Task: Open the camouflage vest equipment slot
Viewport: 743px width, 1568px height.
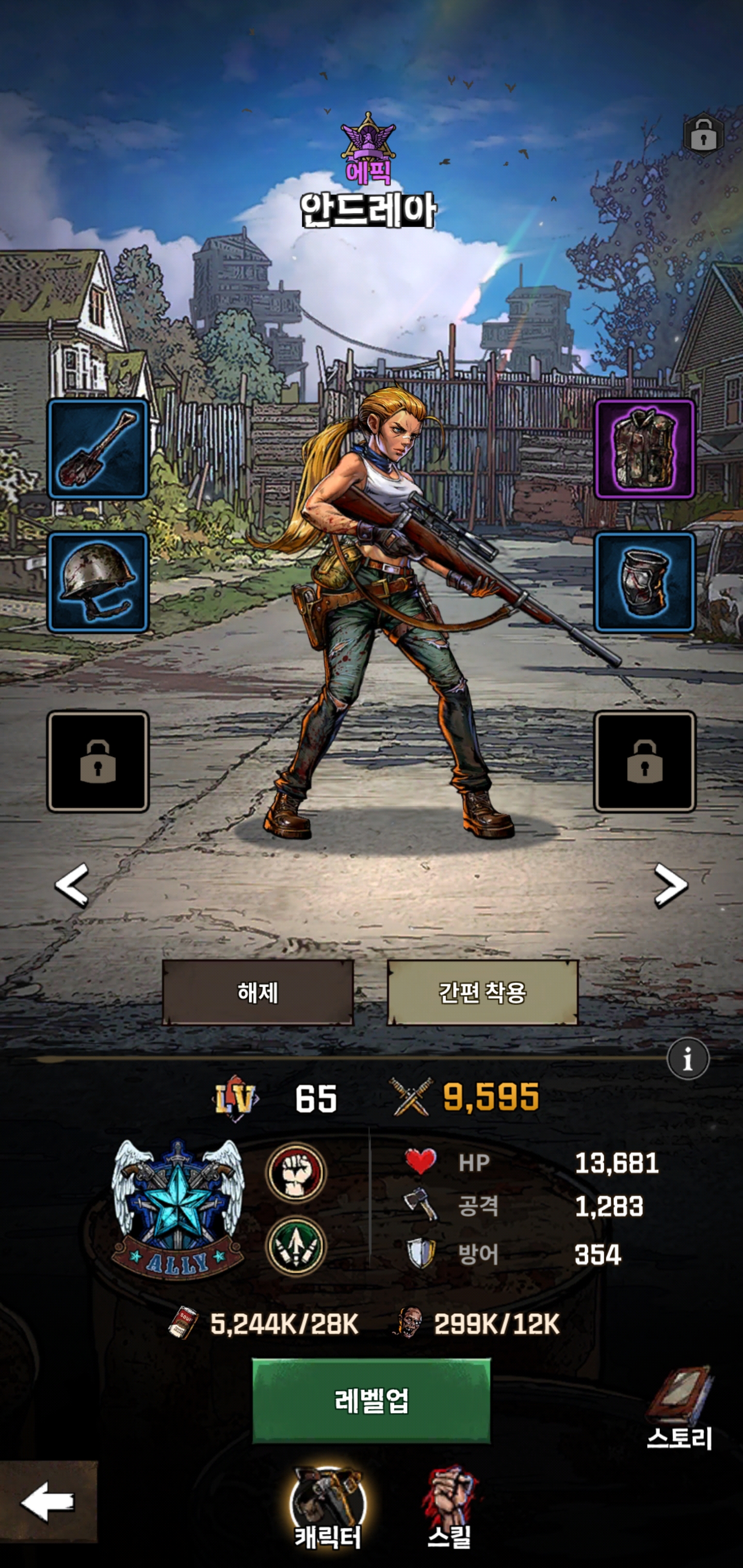Action: tap(645, 449)
